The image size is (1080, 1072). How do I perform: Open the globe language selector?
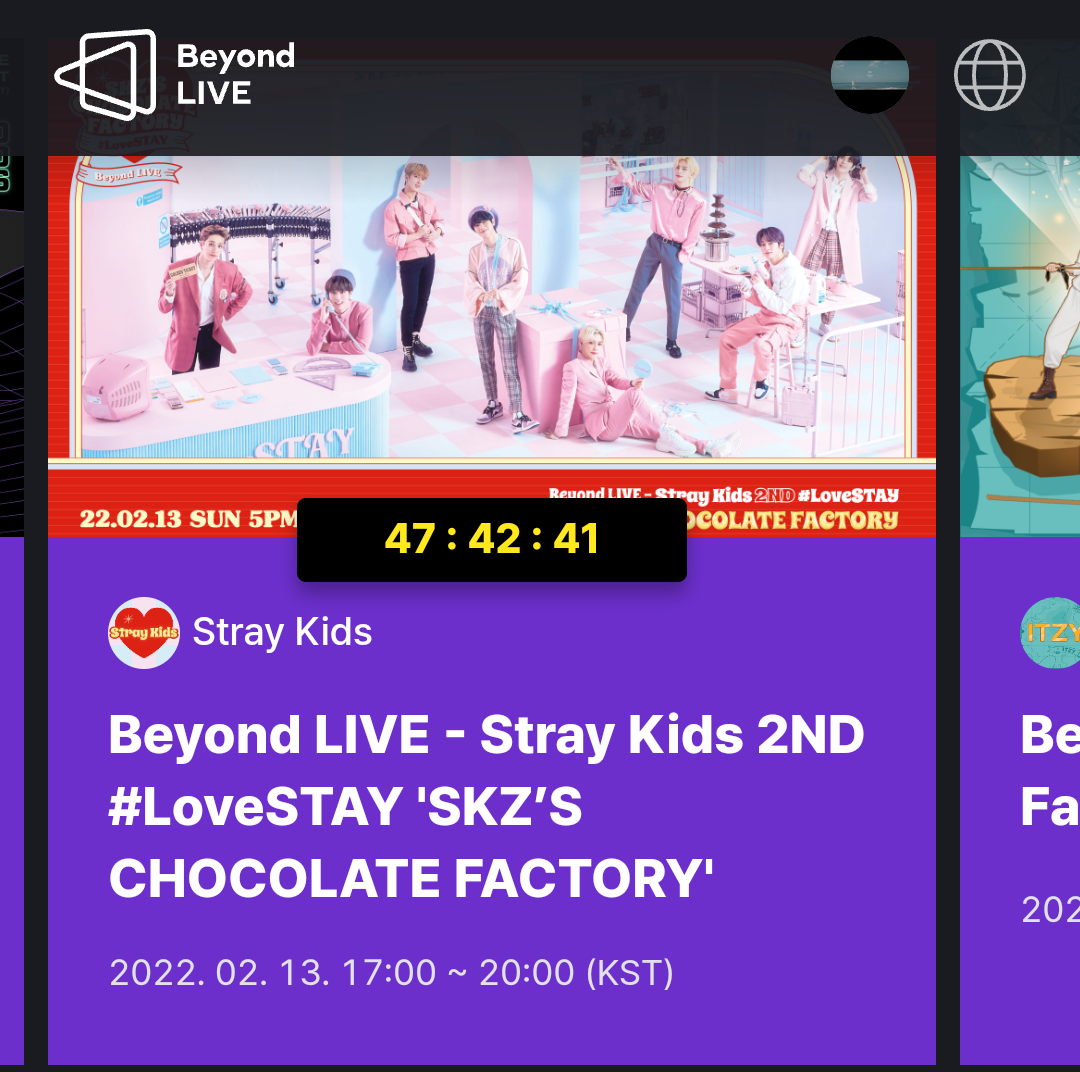point(990,75)
